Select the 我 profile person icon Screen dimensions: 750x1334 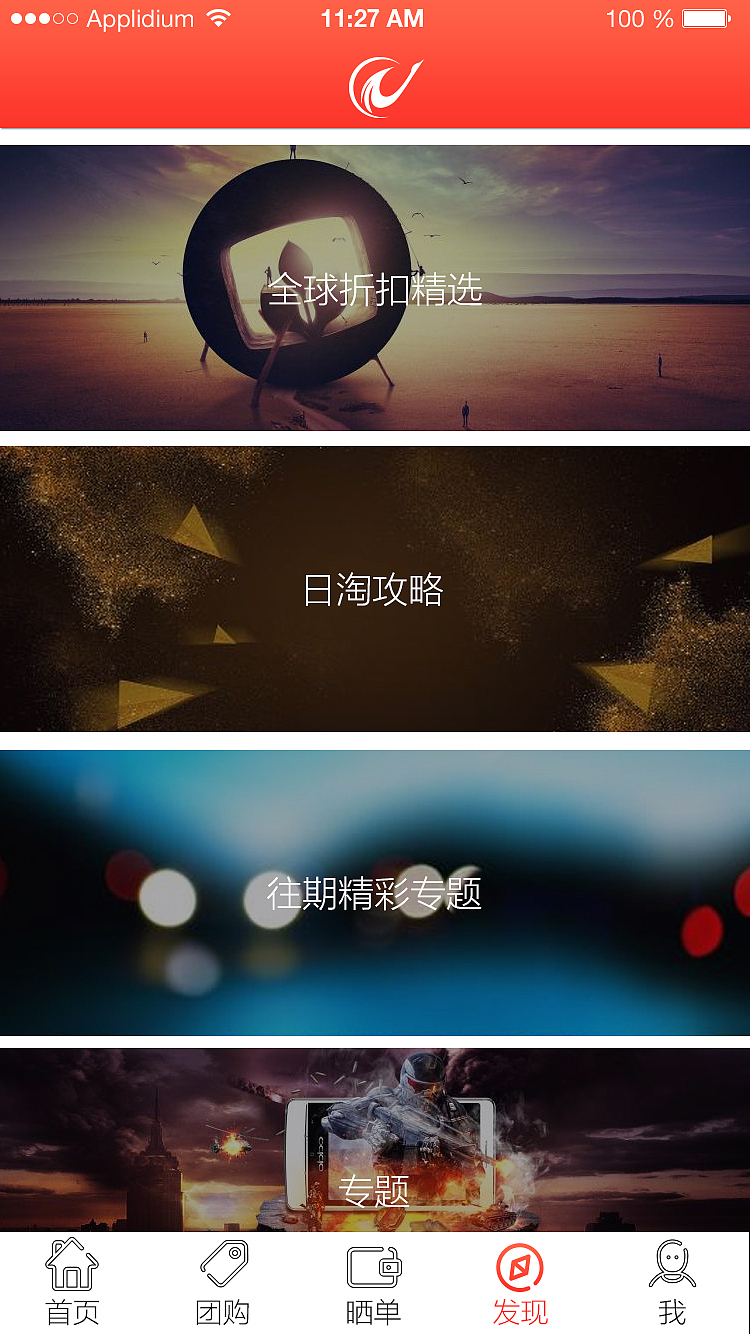coord(672,1266)
